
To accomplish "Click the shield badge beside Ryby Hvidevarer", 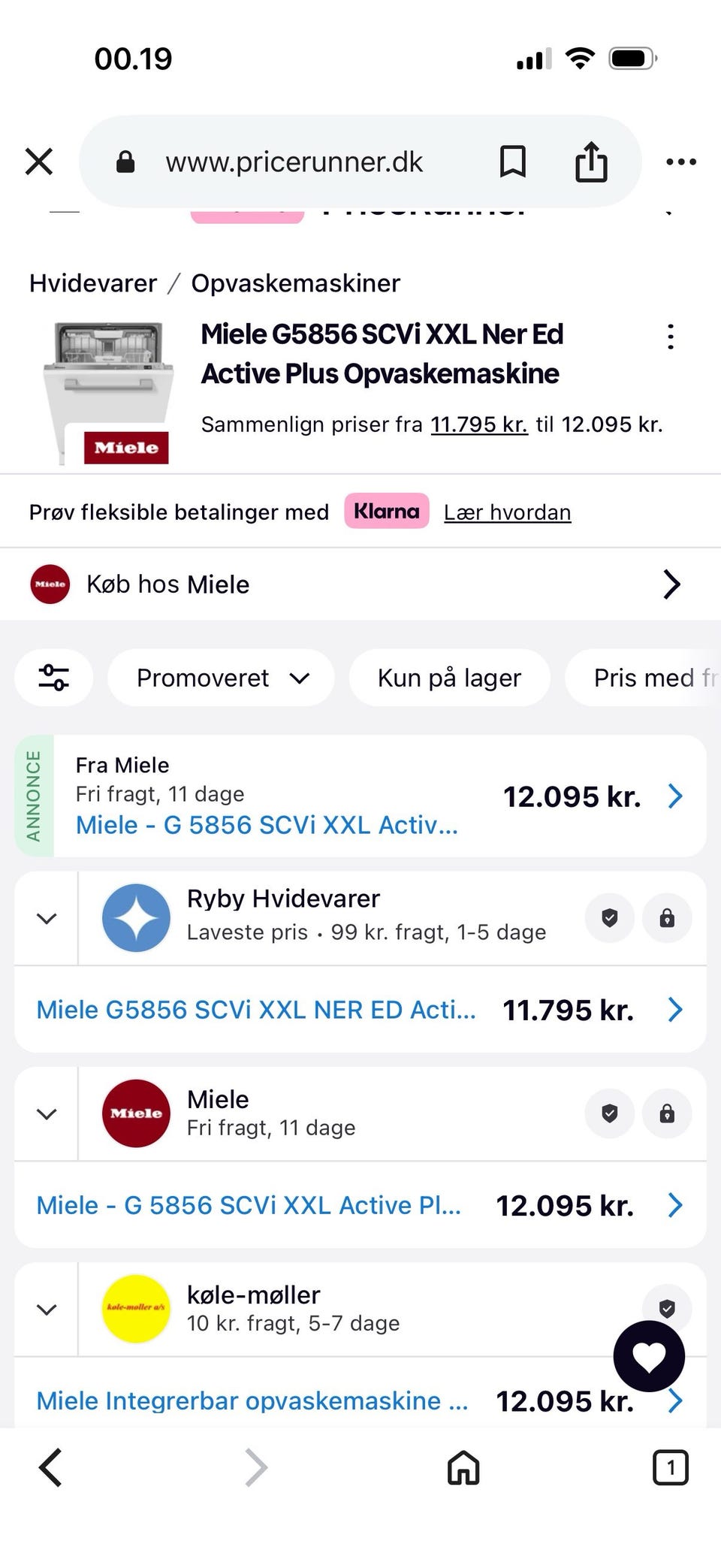I will click(x=609, y=917).
